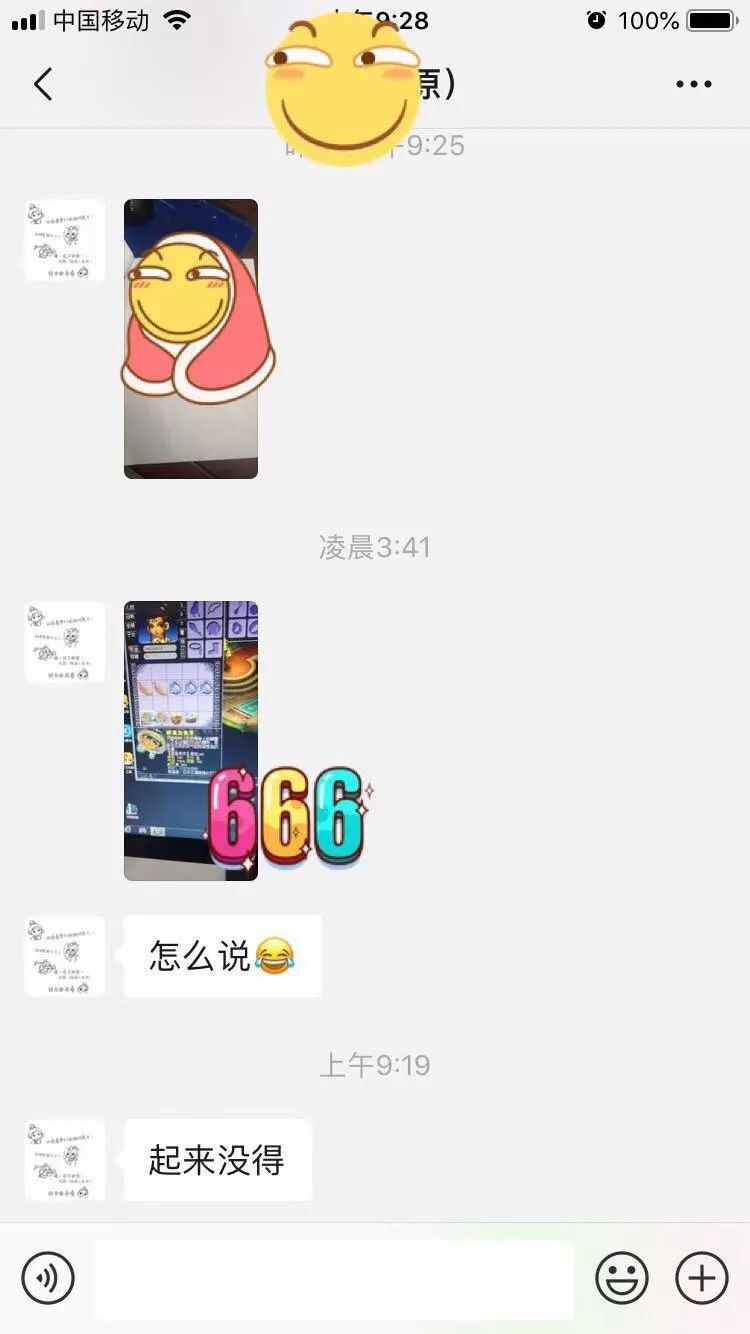Viewport: 750px width, 1334px height.
Task: Open the plus attachment menu
Action: tap(702, 1278)
